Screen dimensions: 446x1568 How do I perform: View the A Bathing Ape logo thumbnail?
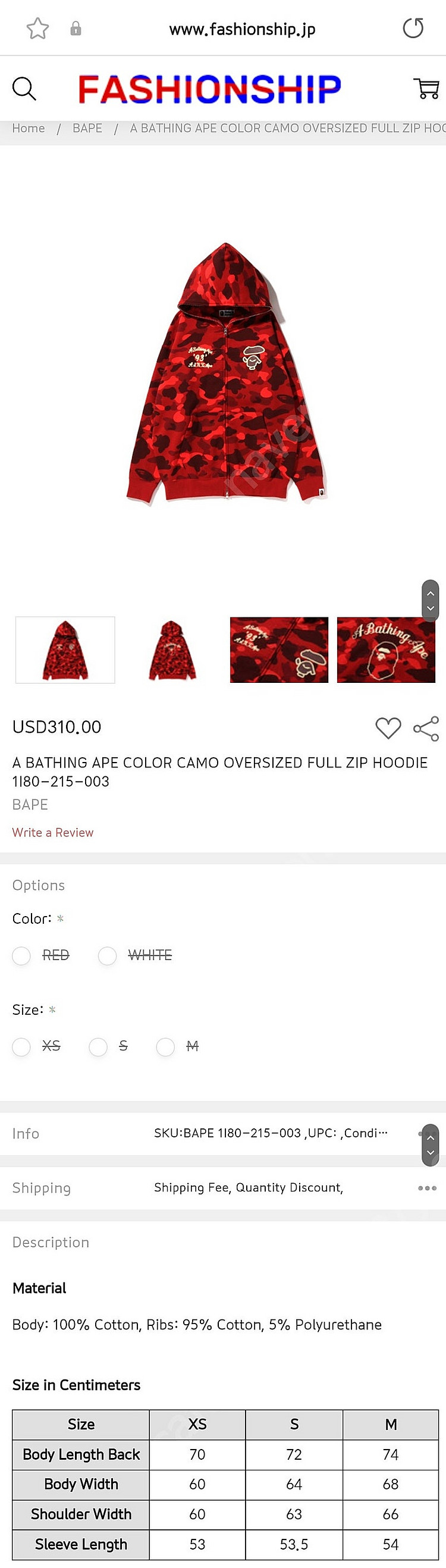tap(386, 650)
